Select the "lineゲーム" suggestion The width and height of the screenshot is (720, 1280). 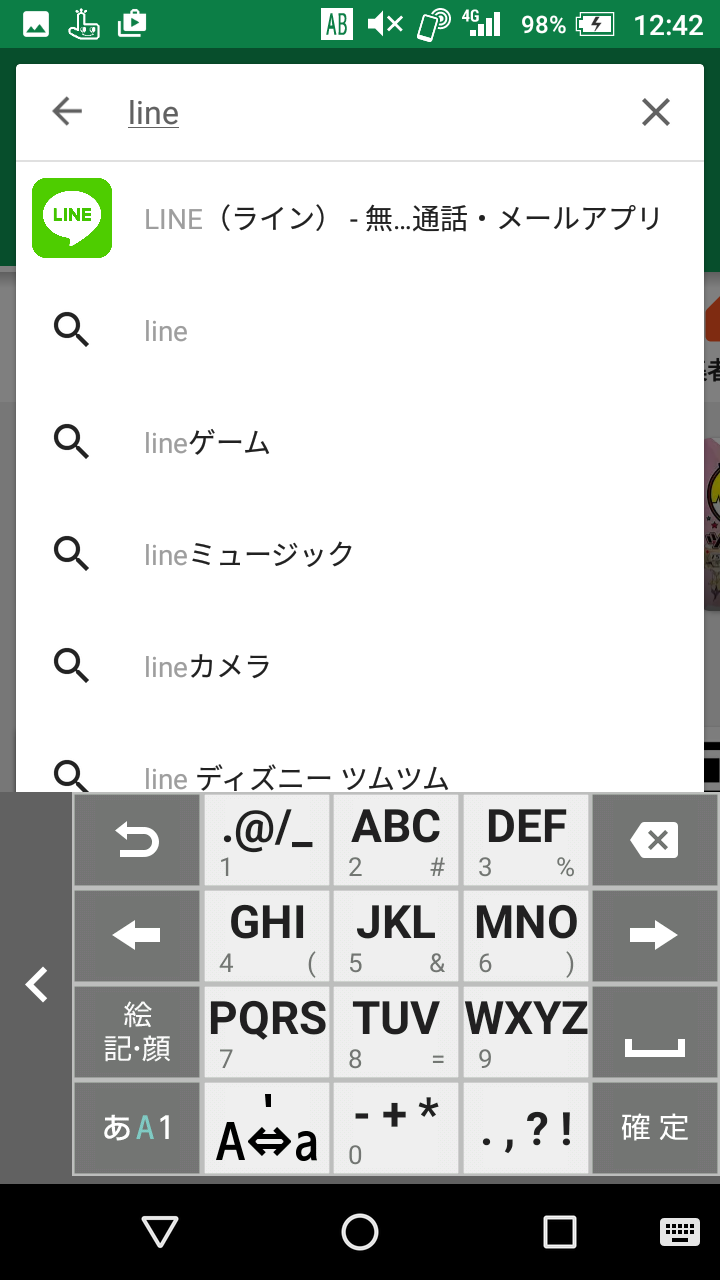360,442
